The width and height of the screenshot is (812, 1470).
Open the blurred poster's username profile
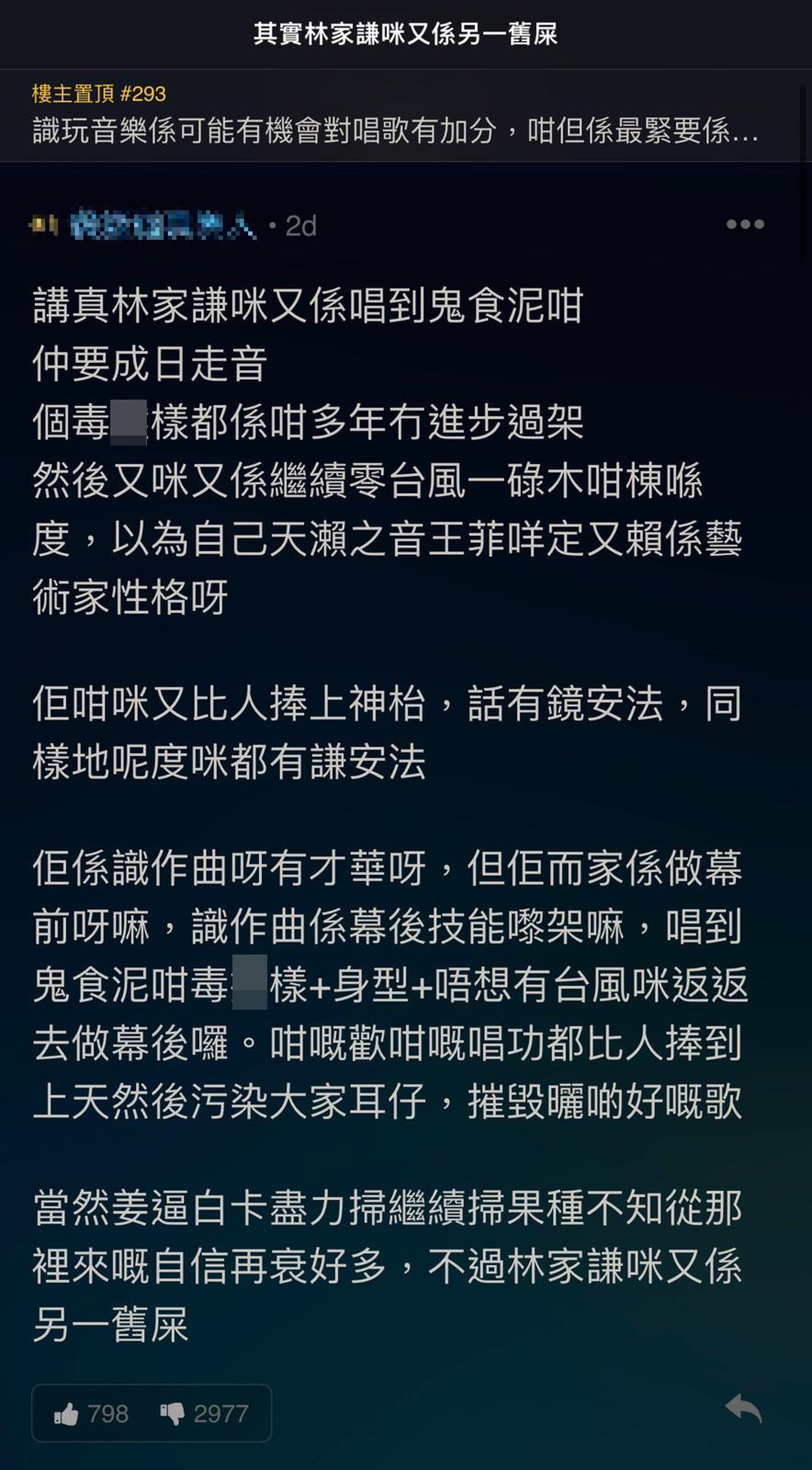[163, 225]
